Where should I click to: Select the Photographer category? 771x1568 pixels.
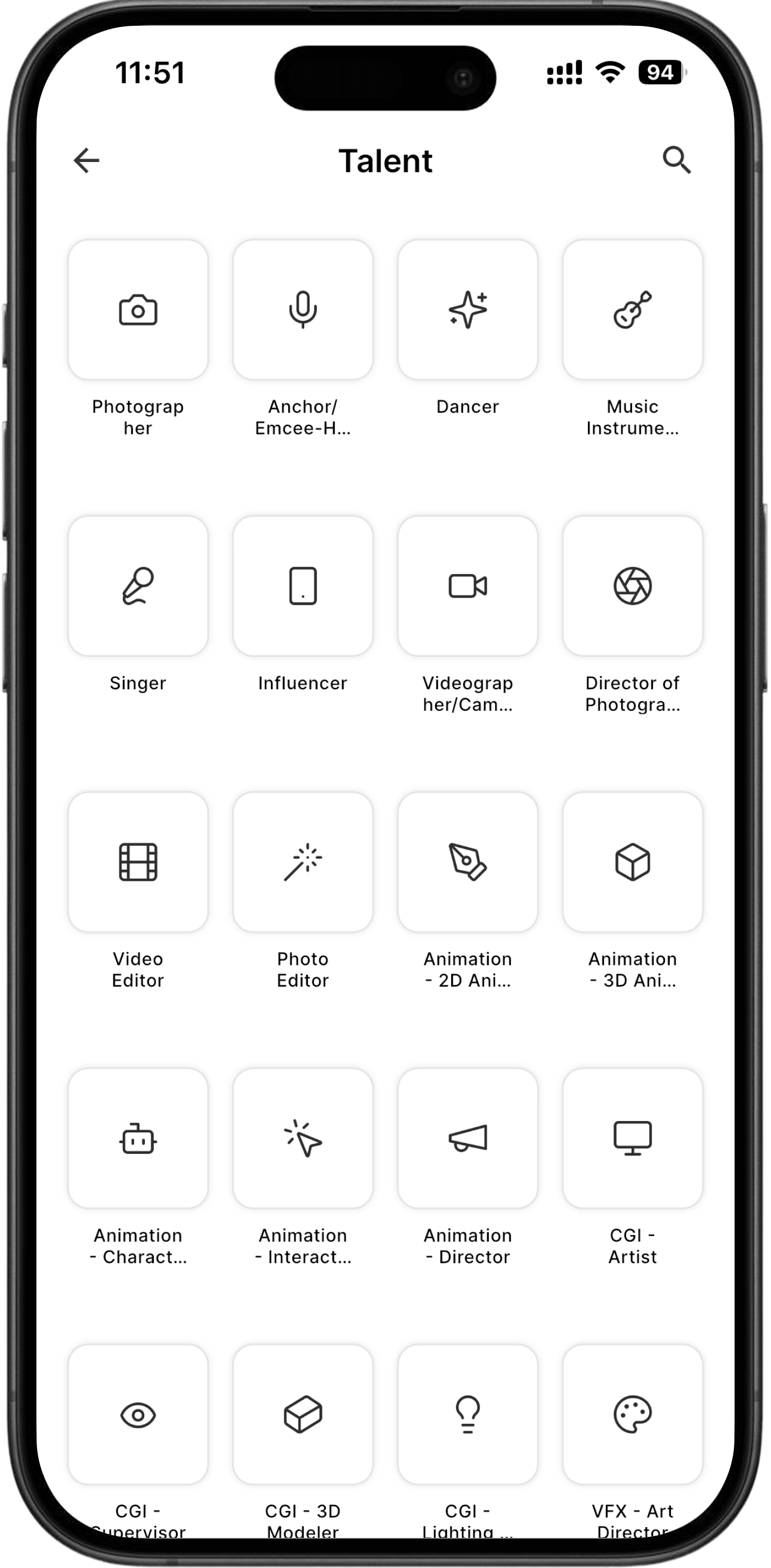(x=138, y=310)
